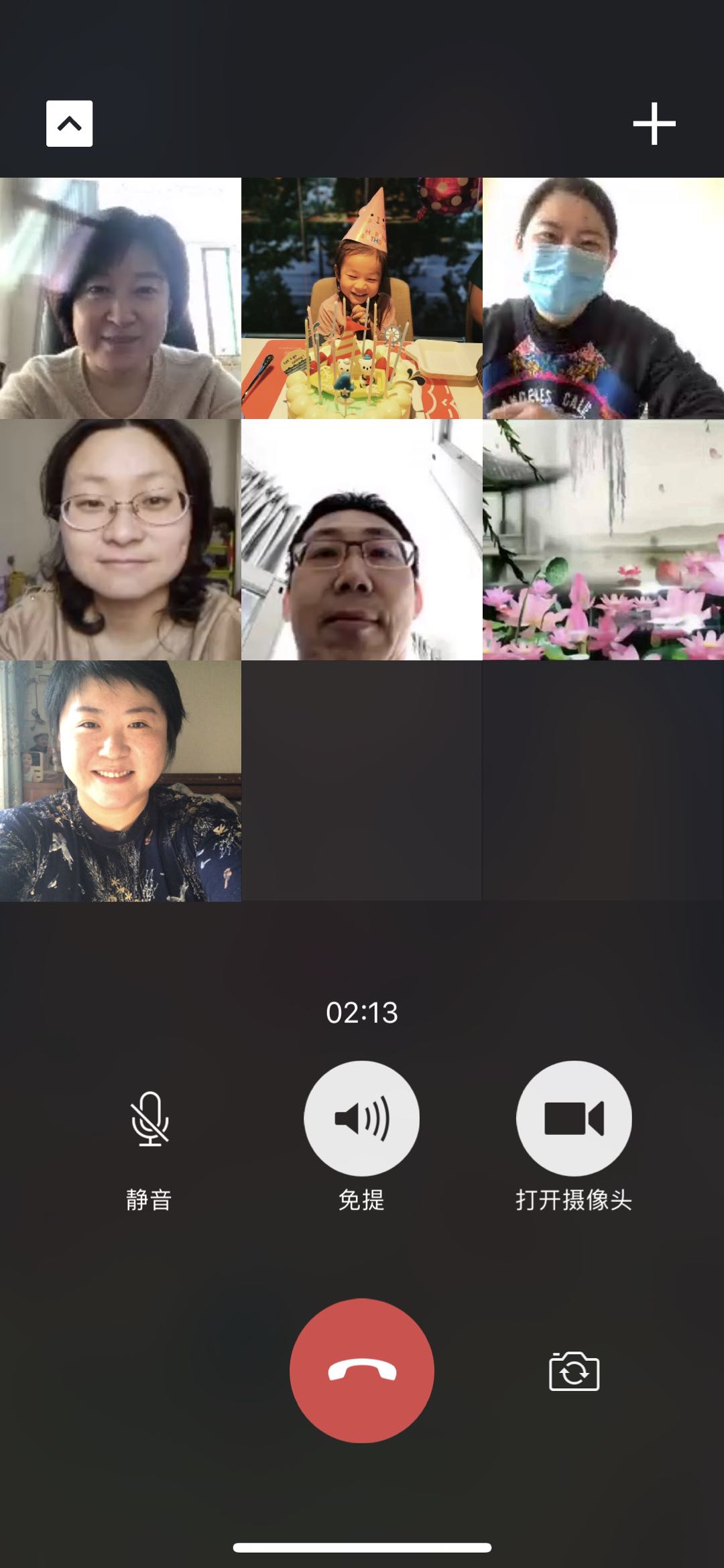The image size is (724, 1568).
Task: Enlarge the blue face mask participant tile
Action: pos(603,298)
